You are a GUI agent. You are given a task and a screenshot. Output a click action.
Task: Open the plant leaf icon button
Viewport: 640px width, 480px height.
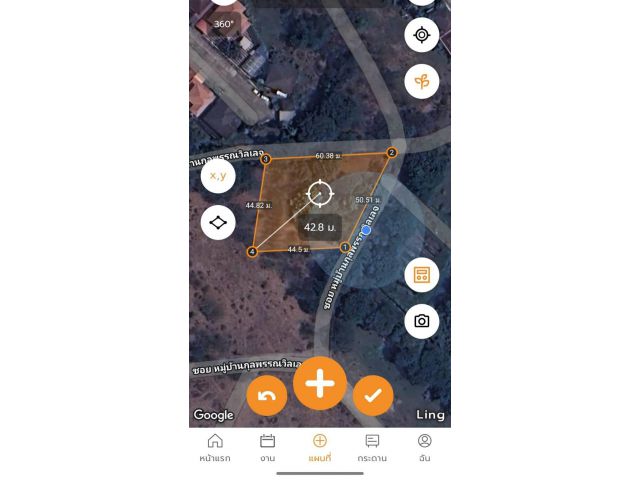(421, 81)
